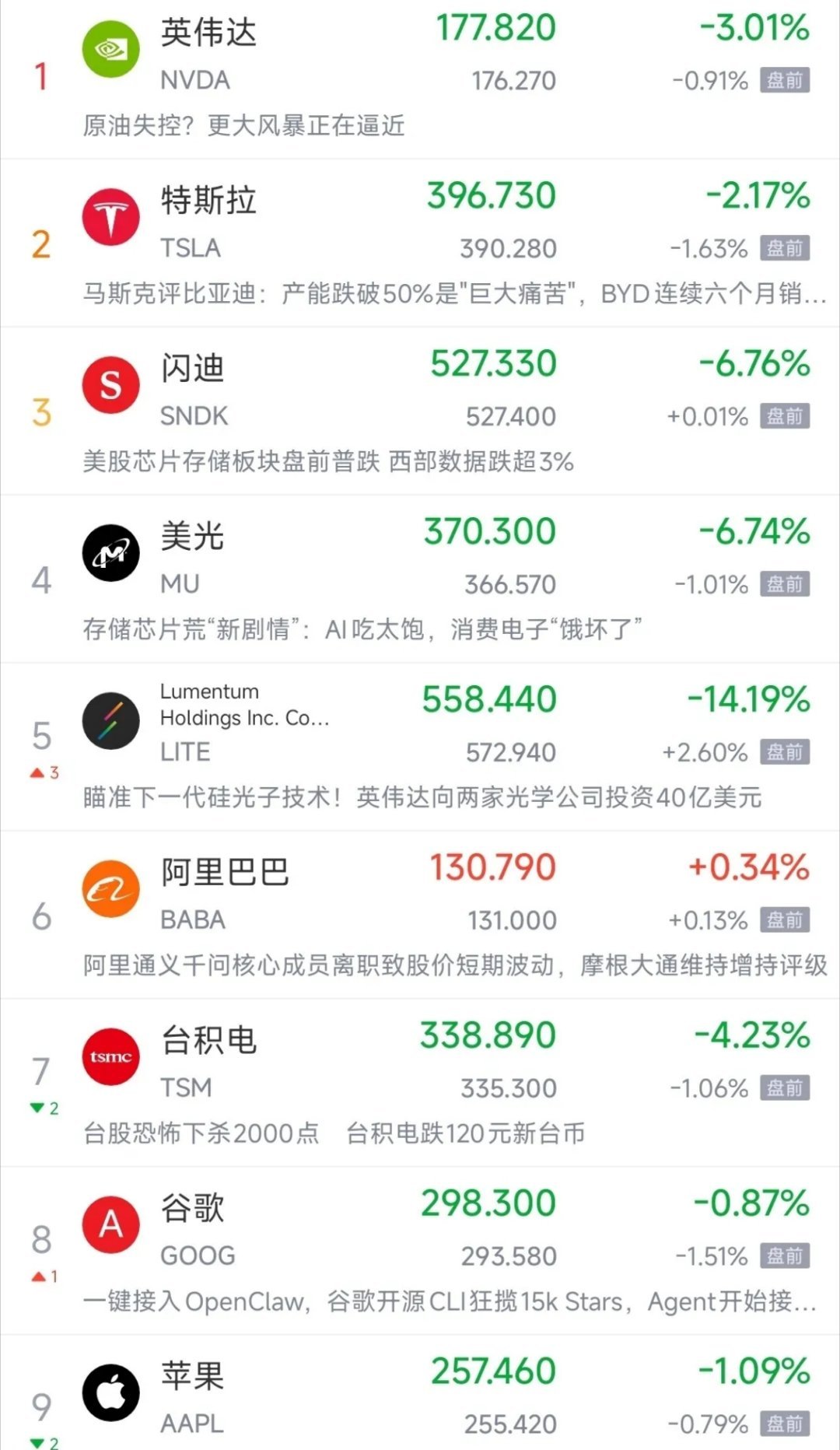The height and width of the screenshot is (1450, 840).
Task: Select the Tesla logo icon
Action: (110, 216)
